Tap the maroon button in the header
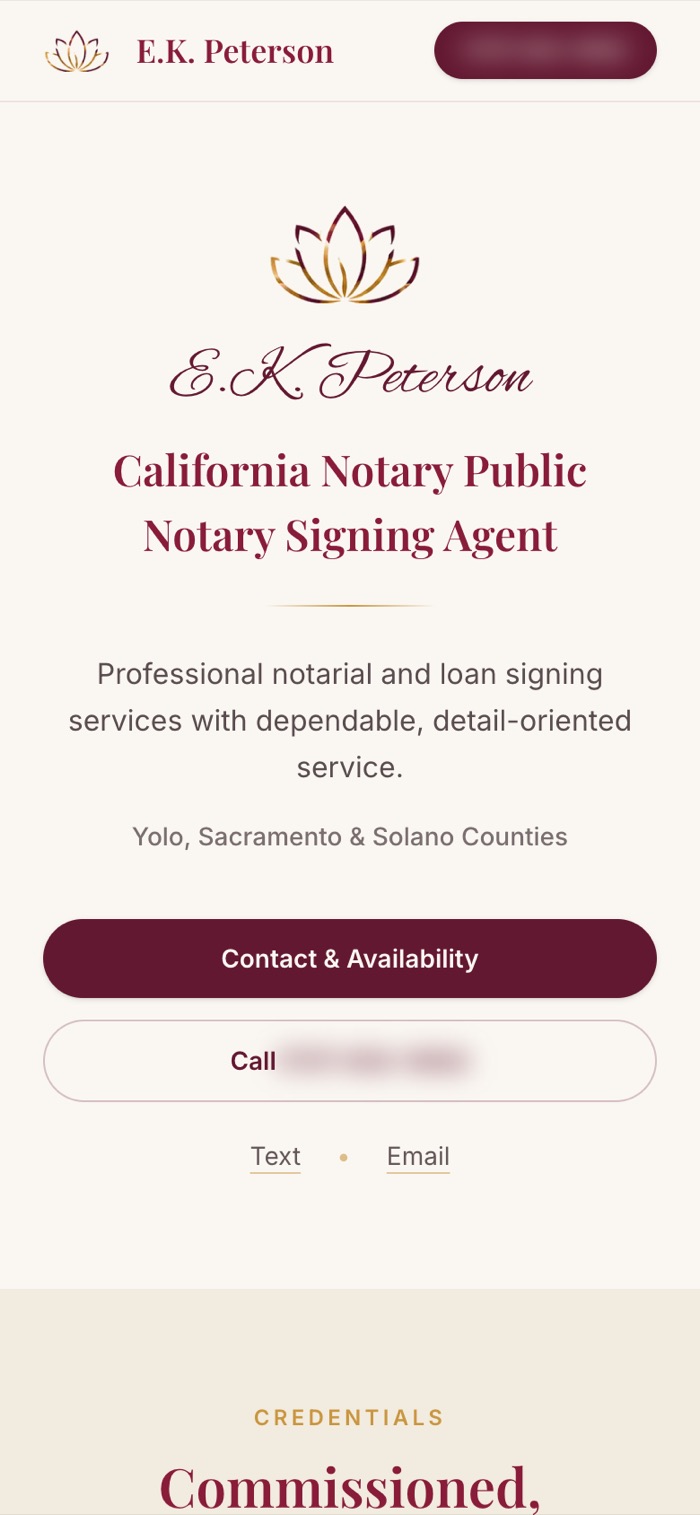 point(545,50)
